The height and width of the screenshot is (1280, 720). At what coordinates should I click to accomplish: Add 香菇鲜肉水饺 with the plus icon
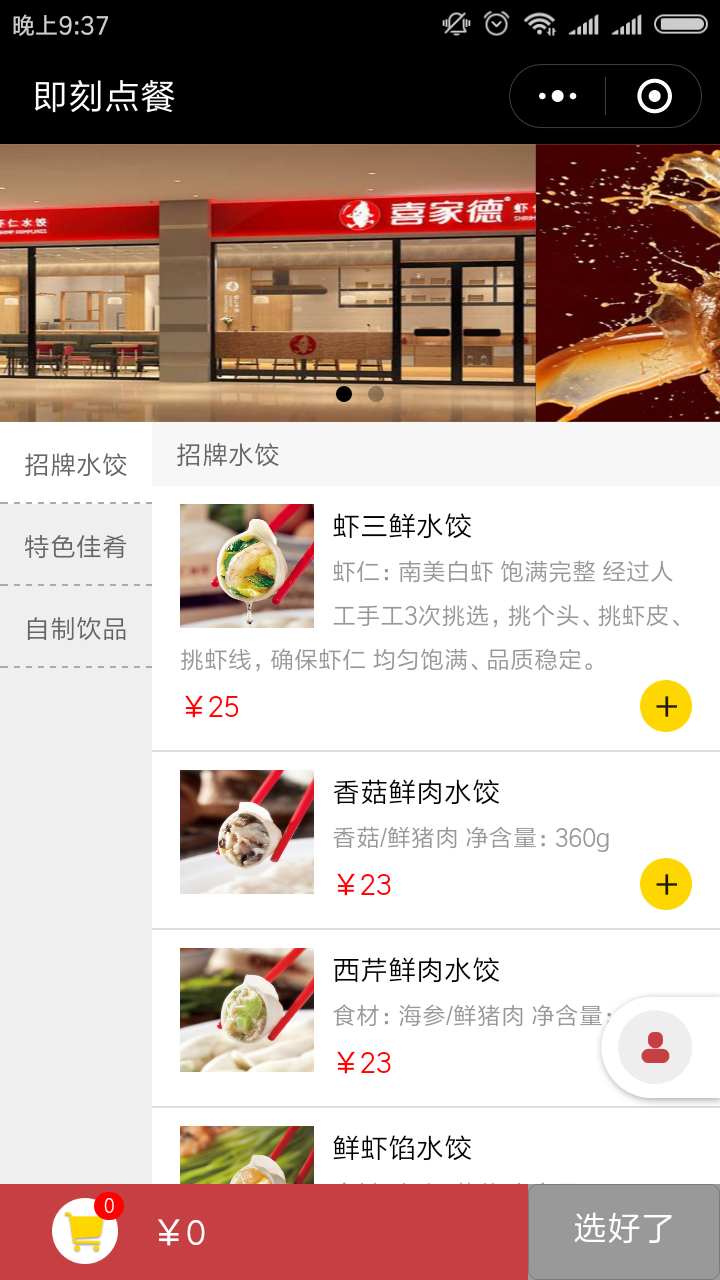click(665, 884)
